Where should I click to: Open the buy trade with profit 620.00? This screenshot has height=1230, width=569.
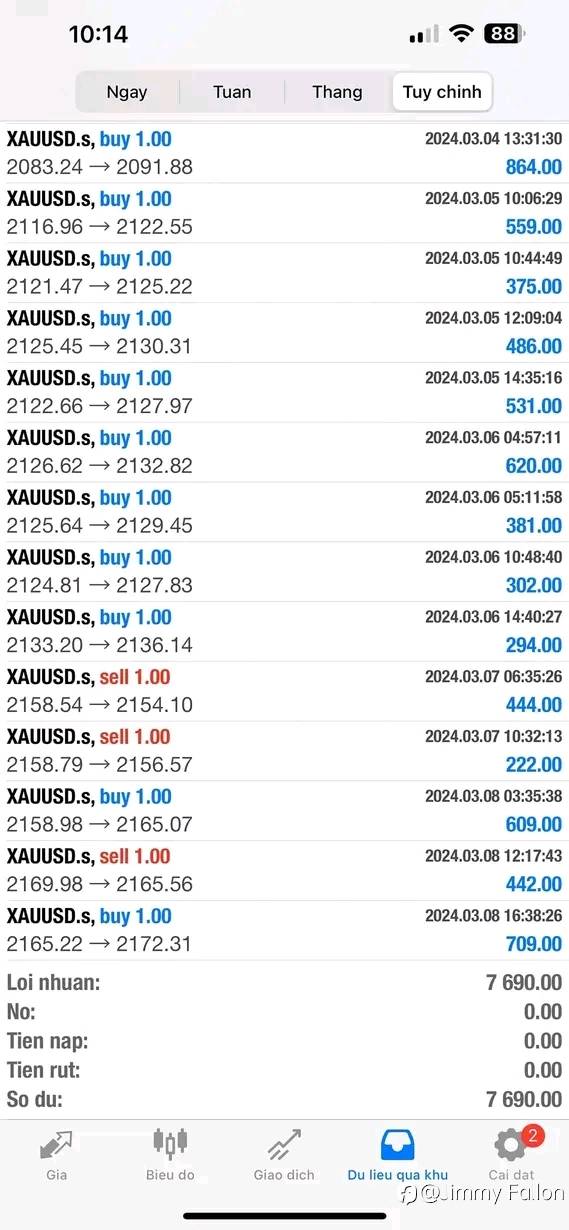(284, 452)
